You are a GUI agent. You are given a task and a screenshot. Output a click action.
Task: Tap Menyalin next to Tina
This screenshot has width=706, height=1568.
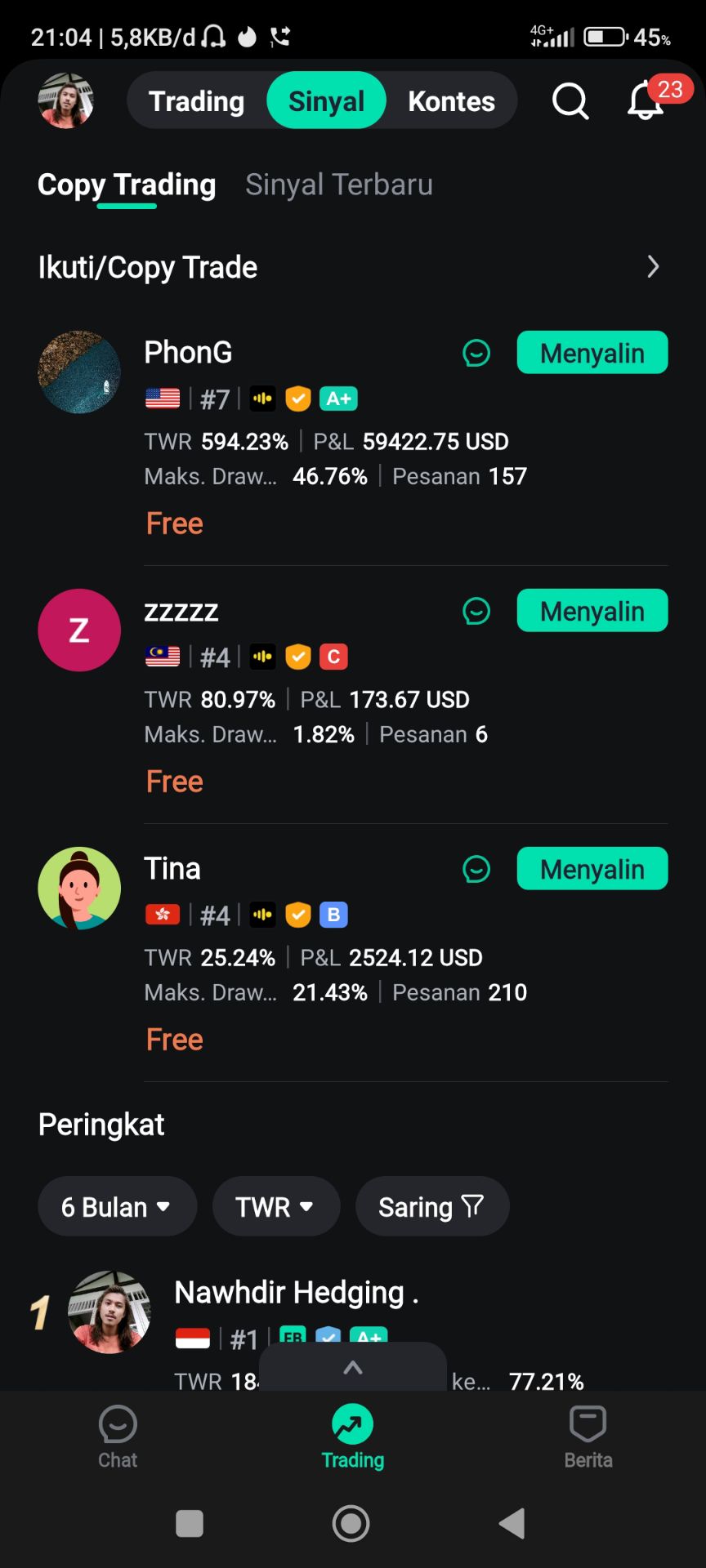(x=592, y=869)
